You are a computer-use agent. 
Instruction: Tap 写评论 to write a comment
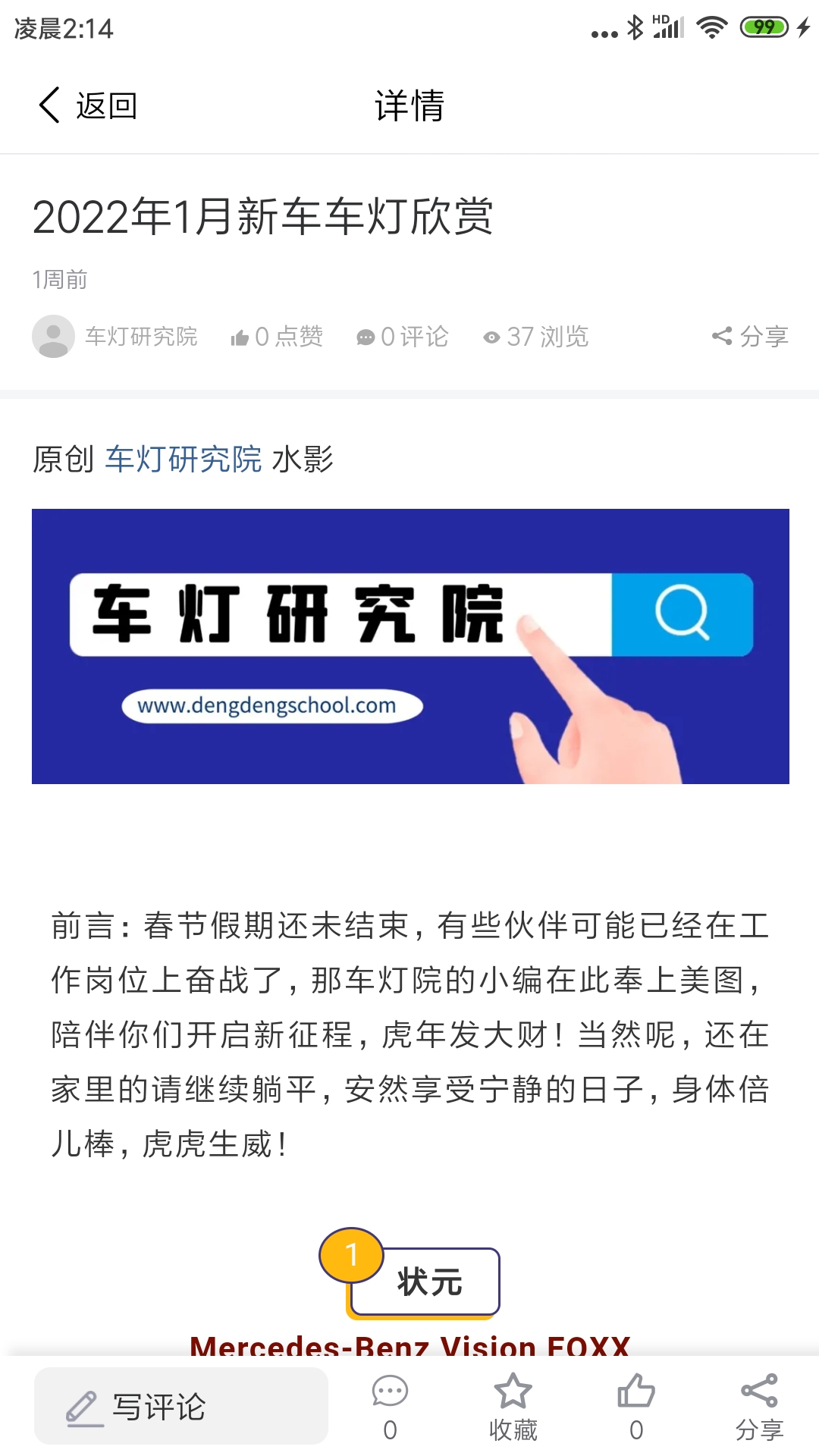(x=181, y=1407)
